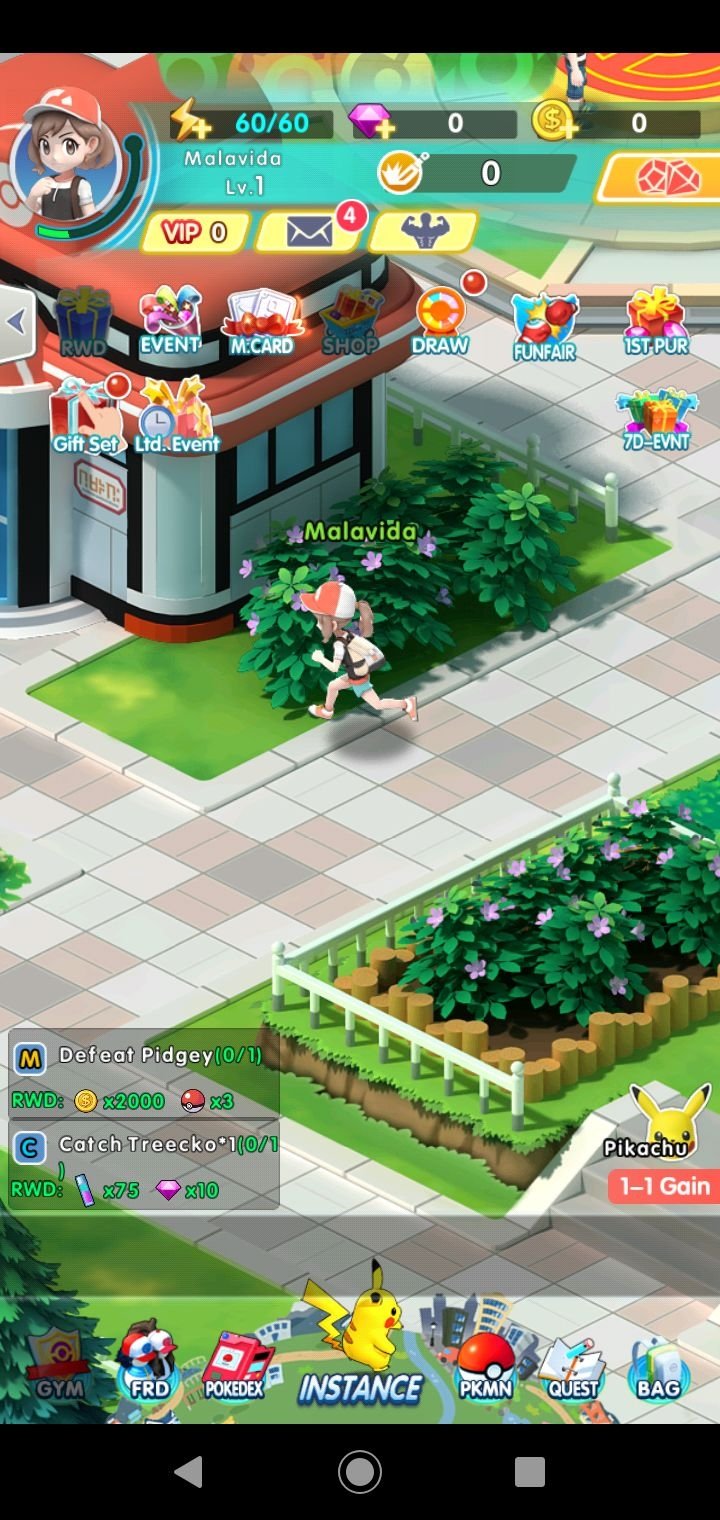This screenshot has height=1520, width=720.
Task: Open M.CARD monthly card
Action: (262, 322)
